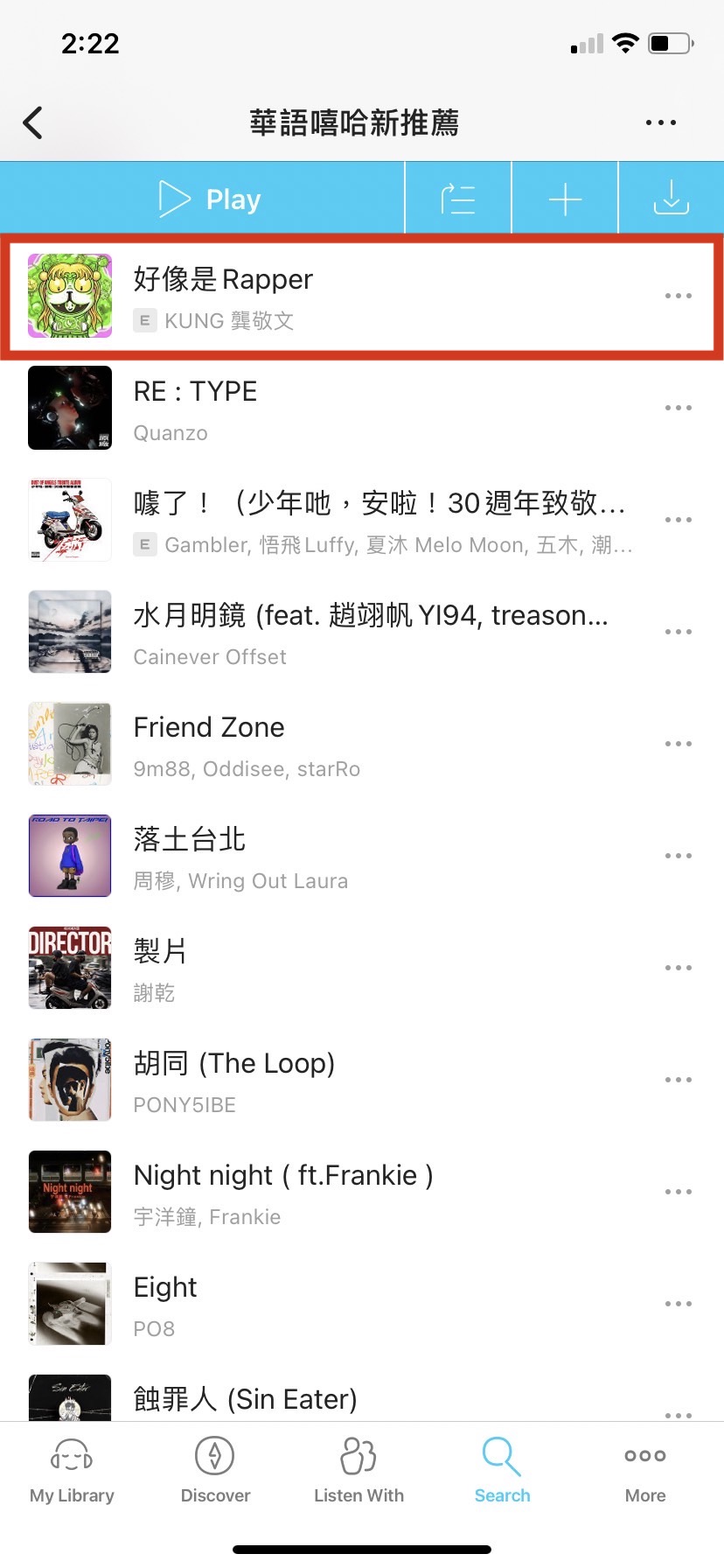Add playlist to play queue
The width and height of the screenshot is (724, 1568).
[458, 199]
